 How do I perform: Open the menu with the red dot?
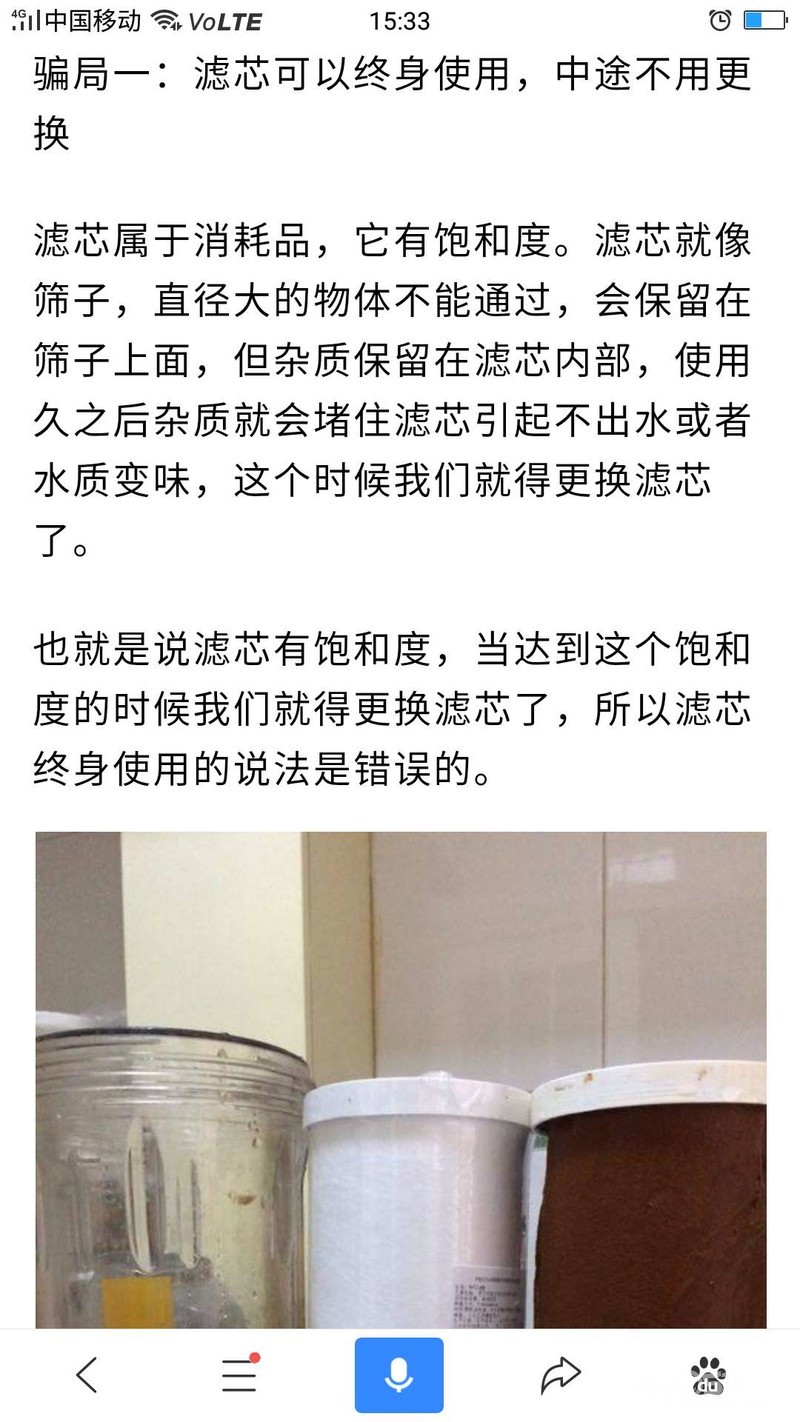241,1375
